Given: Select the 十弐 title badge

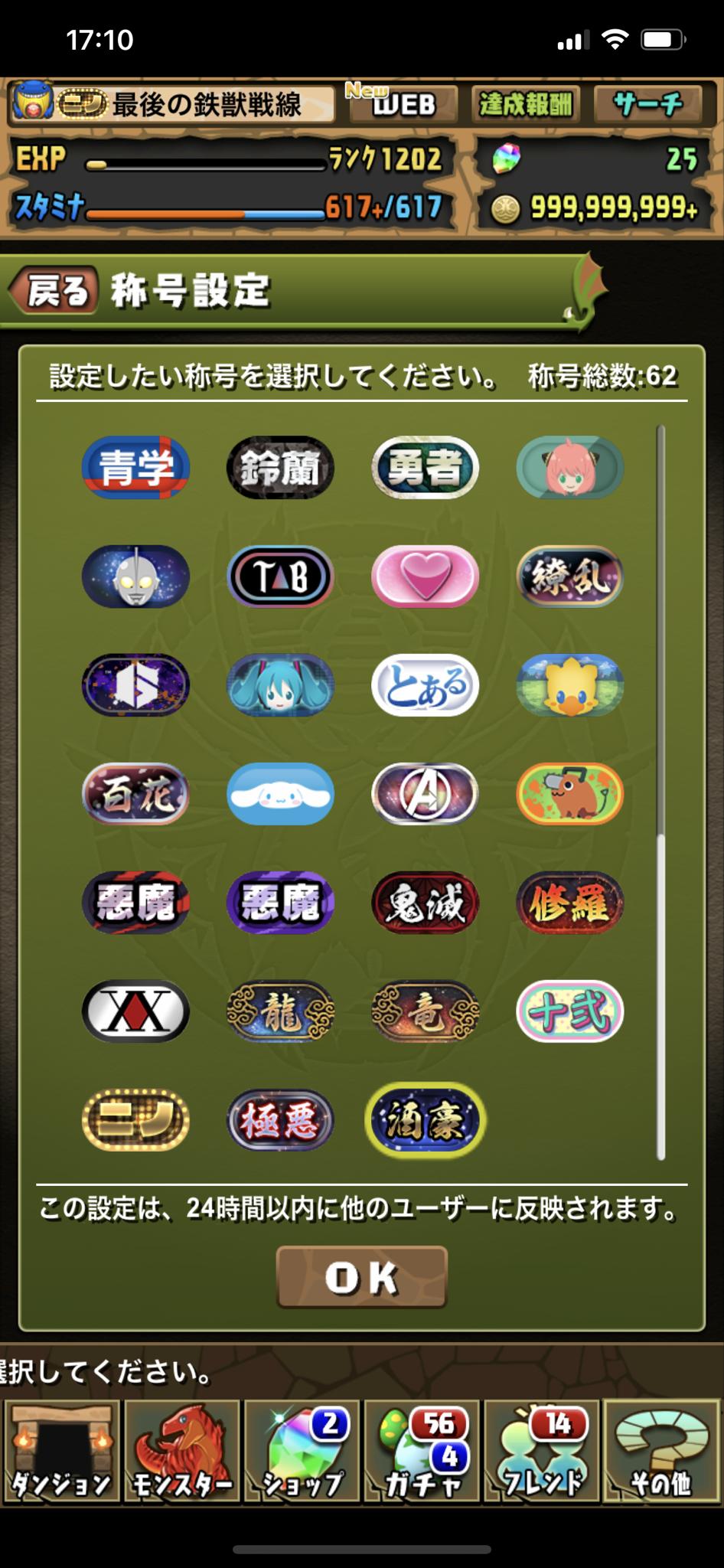Looking at the screenshot, I should coord(569,1011).
